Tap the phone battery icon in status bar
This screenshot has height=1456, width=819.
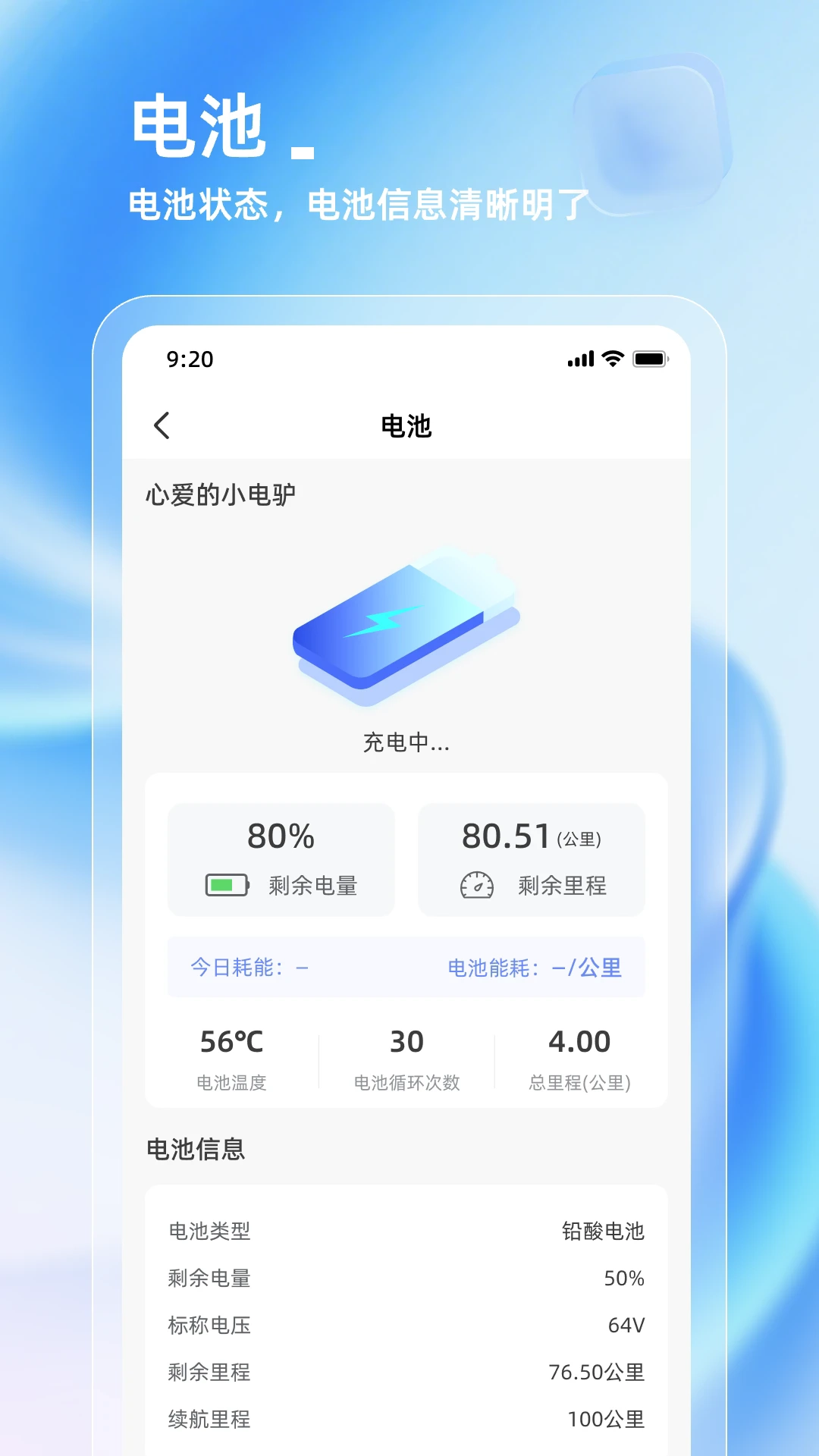coord(653,359)
